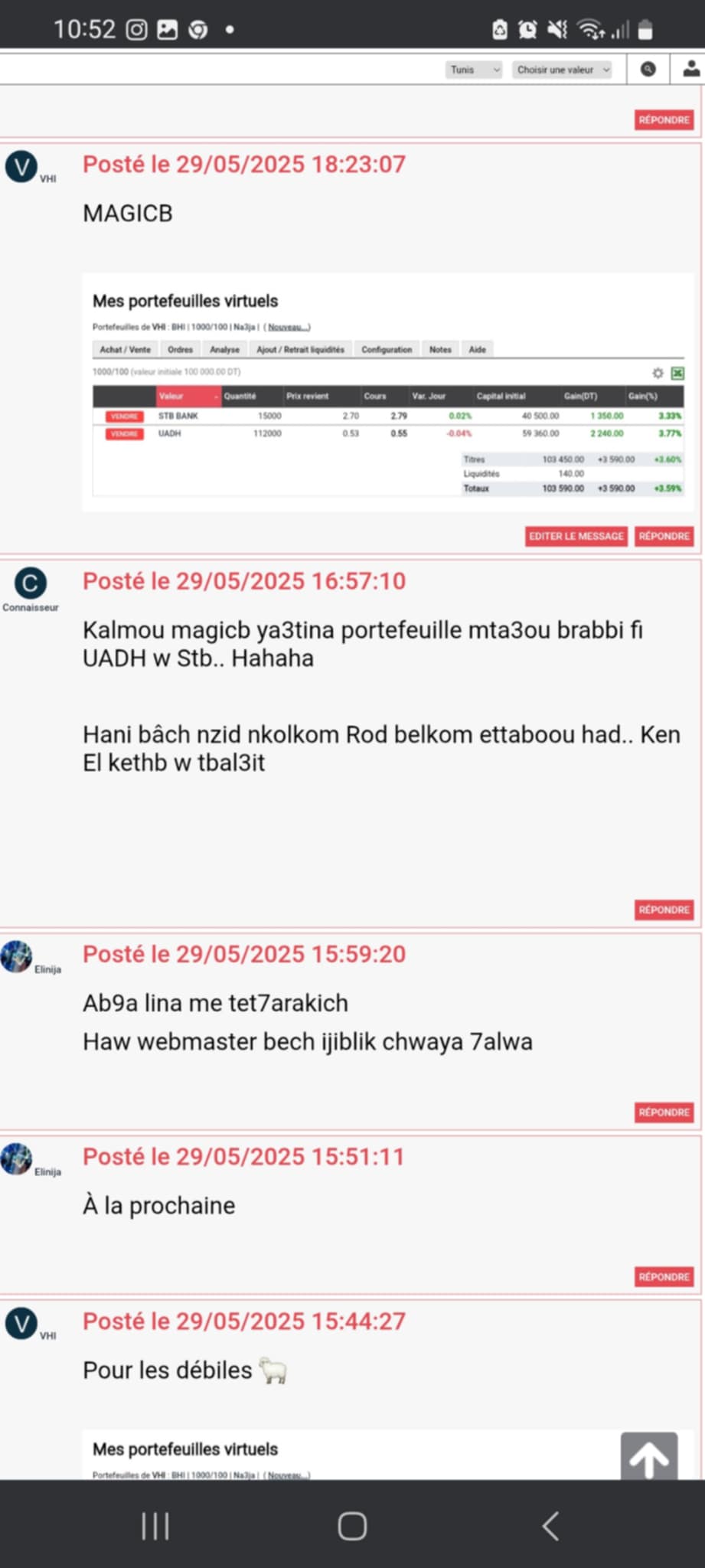The height and width of the screenshot is (1568, 705).
Task: Open the Tunis market dropdown
Action: coord(474,70)
